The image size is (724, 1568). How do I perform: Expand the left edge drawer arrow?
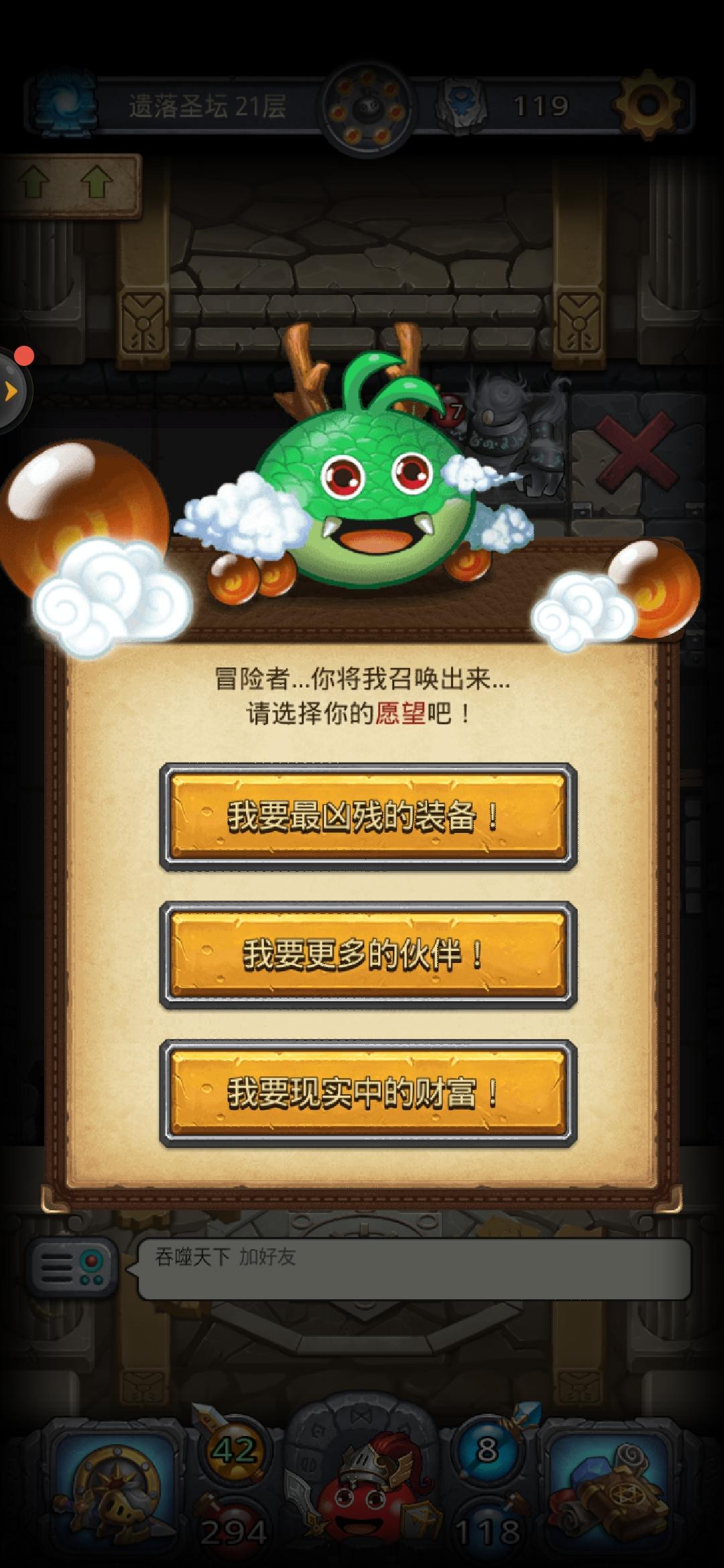pos(9,390)
